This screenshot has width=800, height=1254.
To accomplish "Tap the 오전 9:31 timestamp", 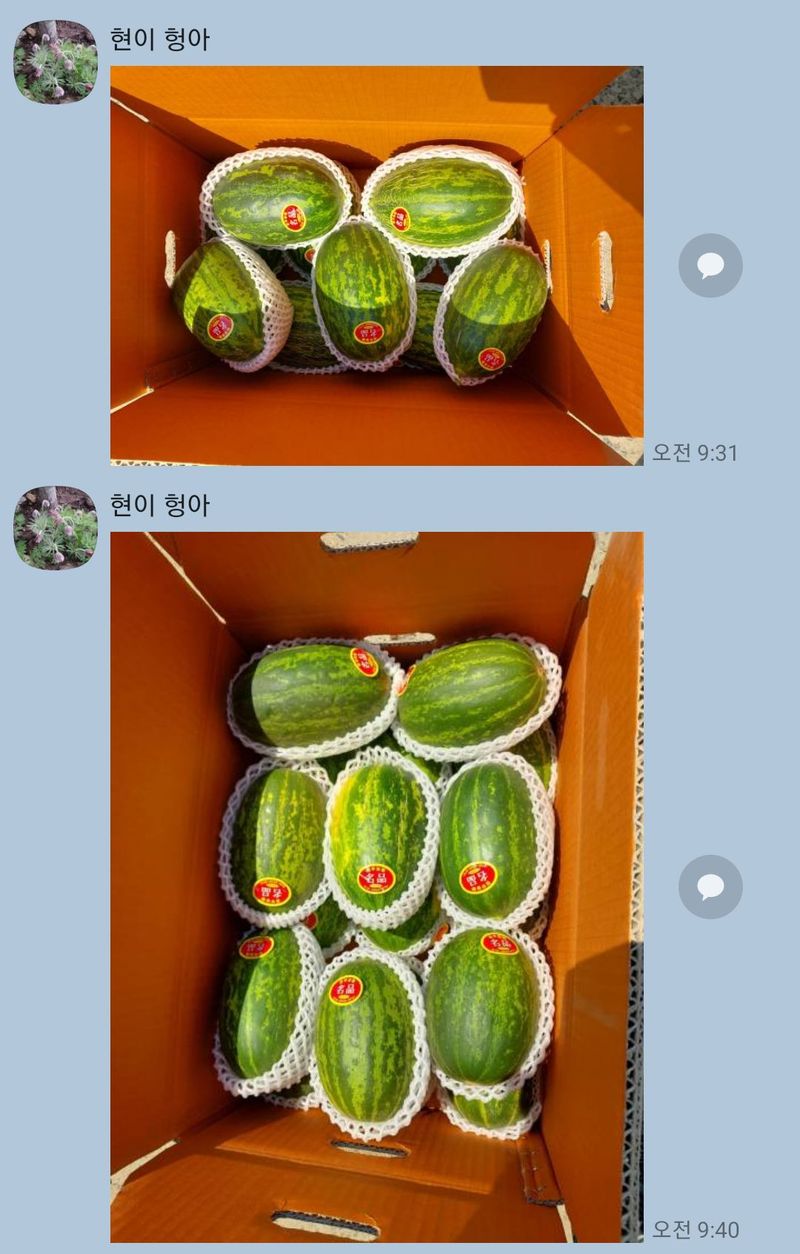I will [697, 452].
